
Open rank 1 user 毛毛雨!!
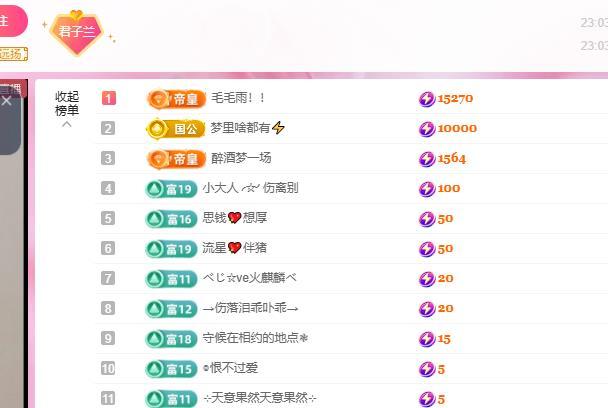tap(238, 98)
